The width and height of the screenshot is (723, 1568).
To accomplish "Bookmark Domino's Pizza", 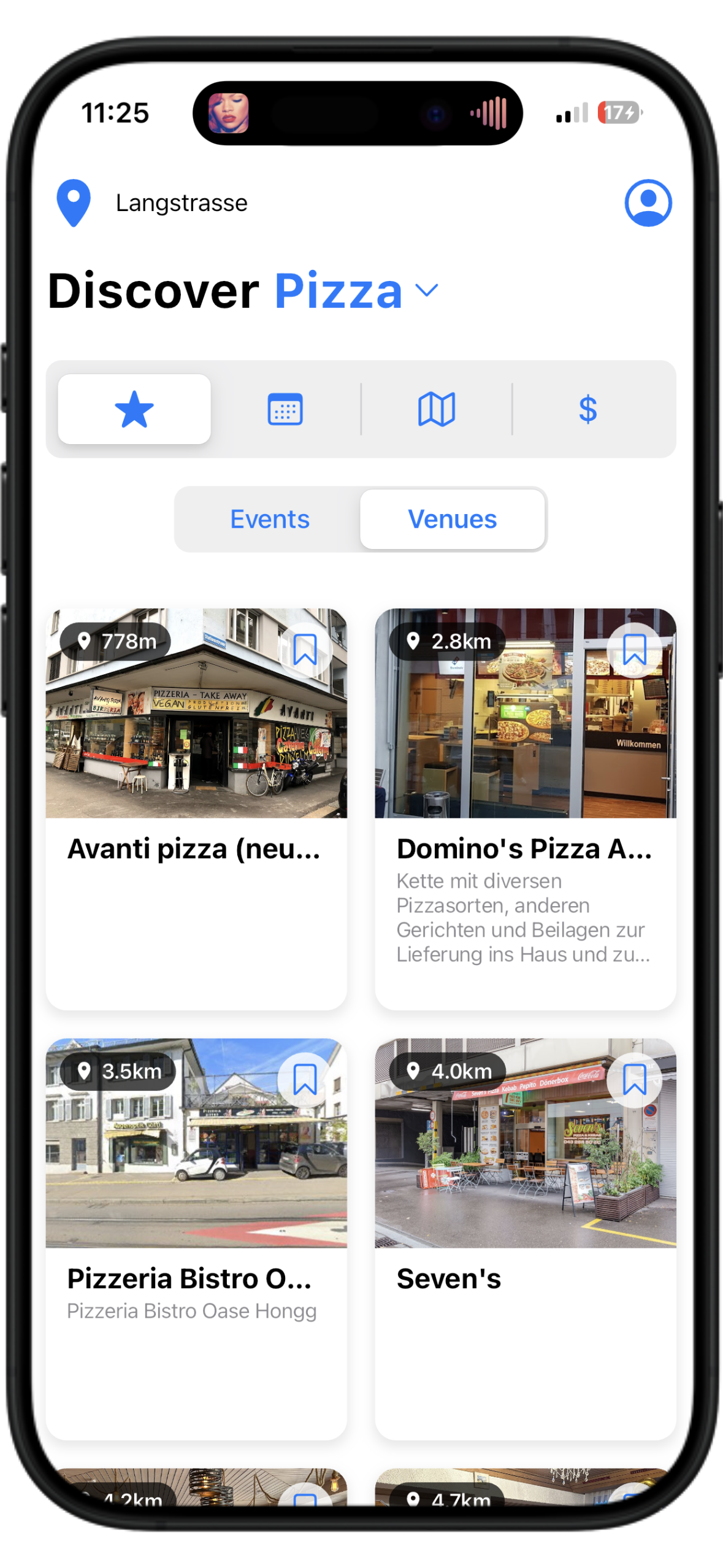I will coord(634,650).
